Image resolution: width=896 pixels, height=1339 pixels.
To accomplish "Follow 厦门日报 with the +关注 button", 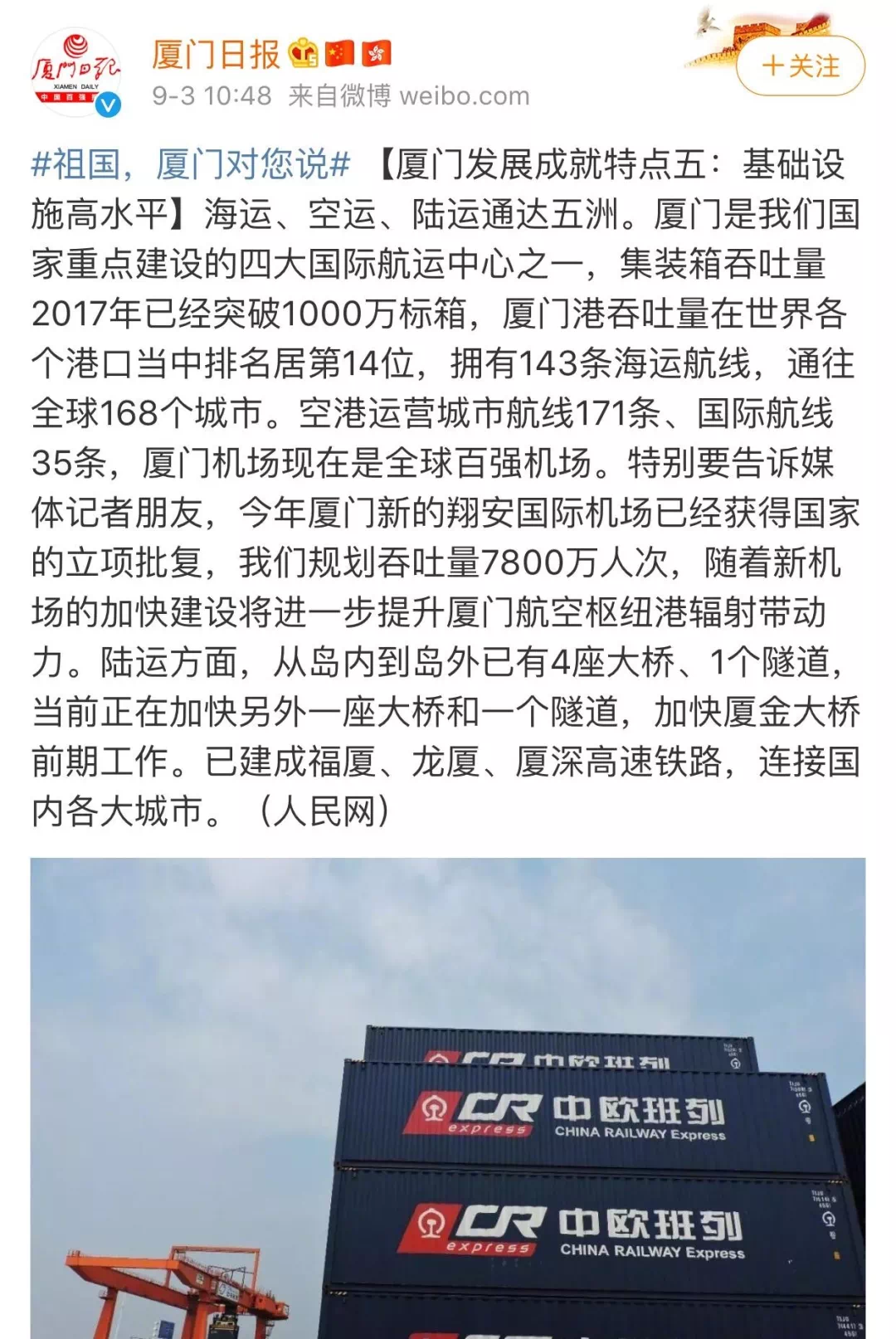I will [x=800, y=66].
